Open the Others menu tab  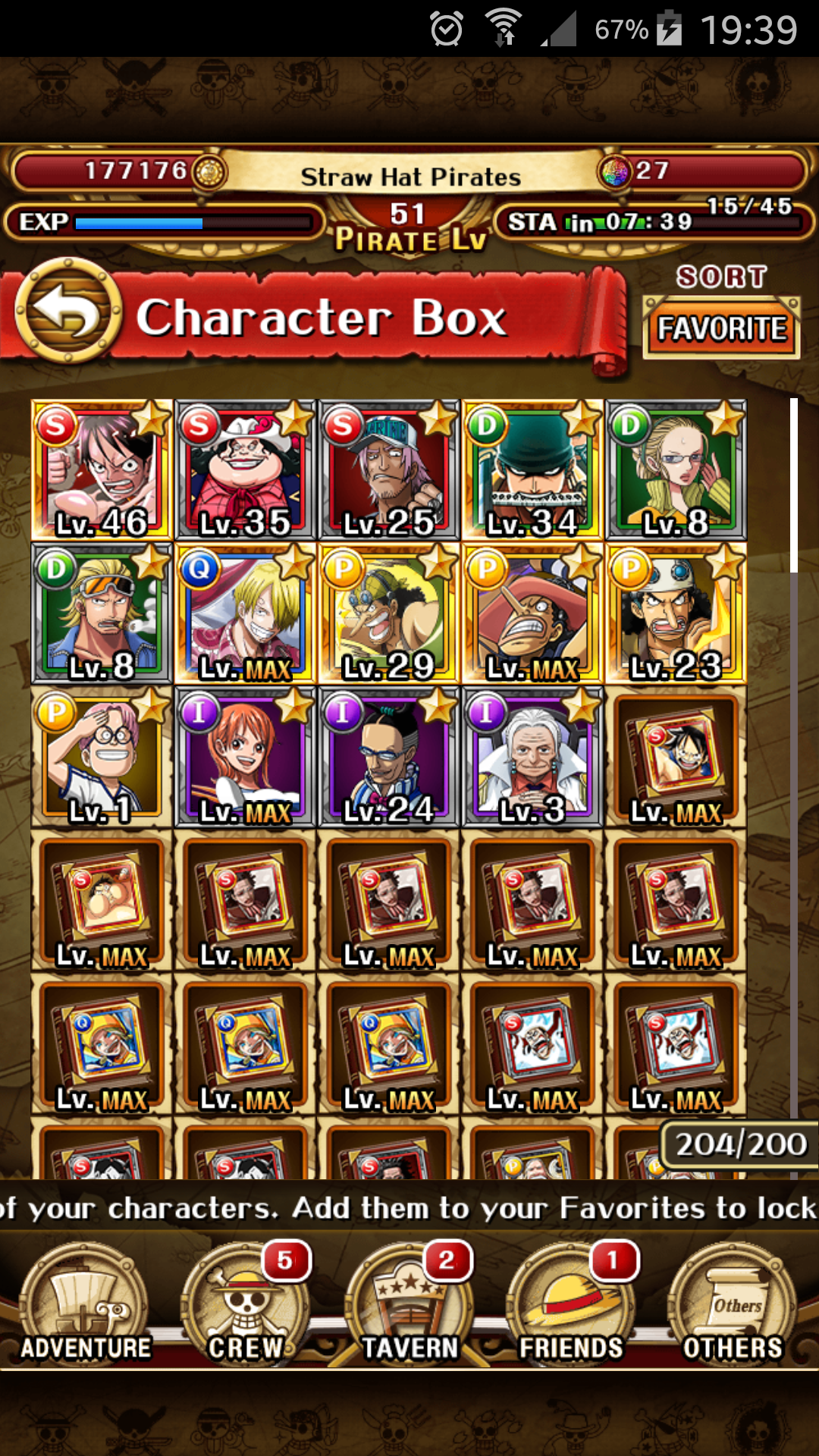tap(733, 1306)
